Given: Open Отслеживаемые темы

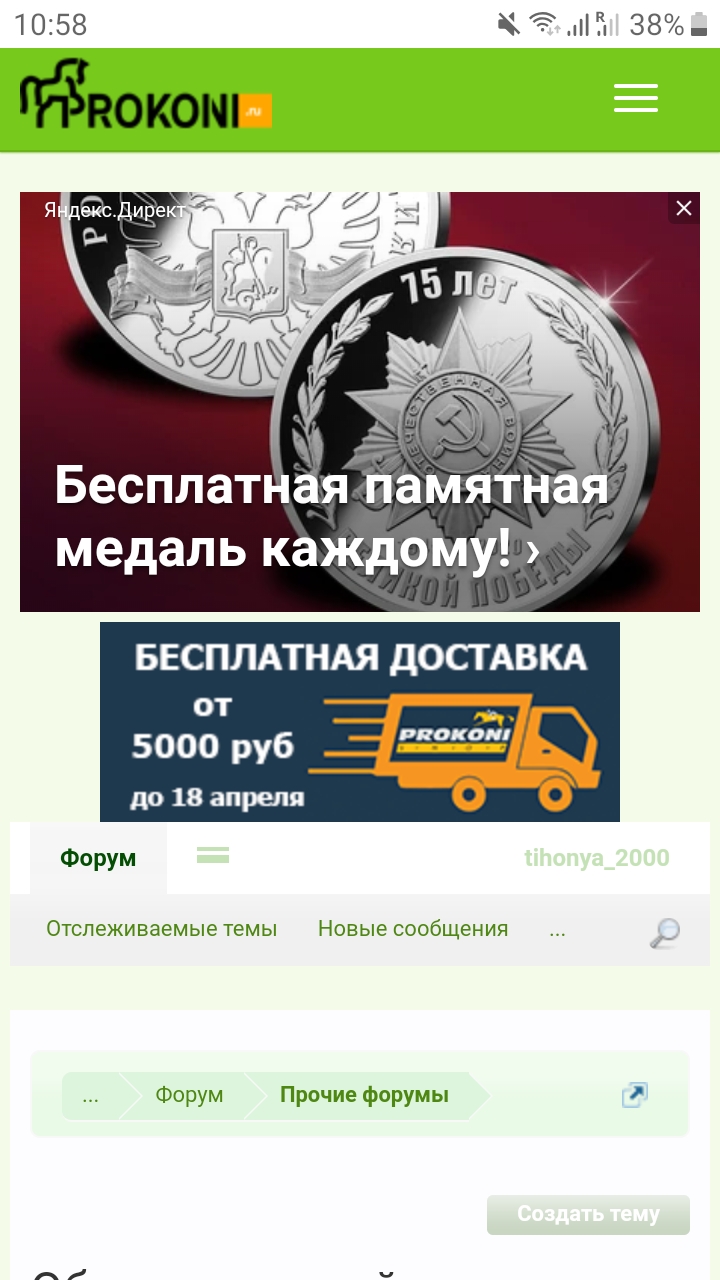Looking at the screenshot, I should coord(161,929).
